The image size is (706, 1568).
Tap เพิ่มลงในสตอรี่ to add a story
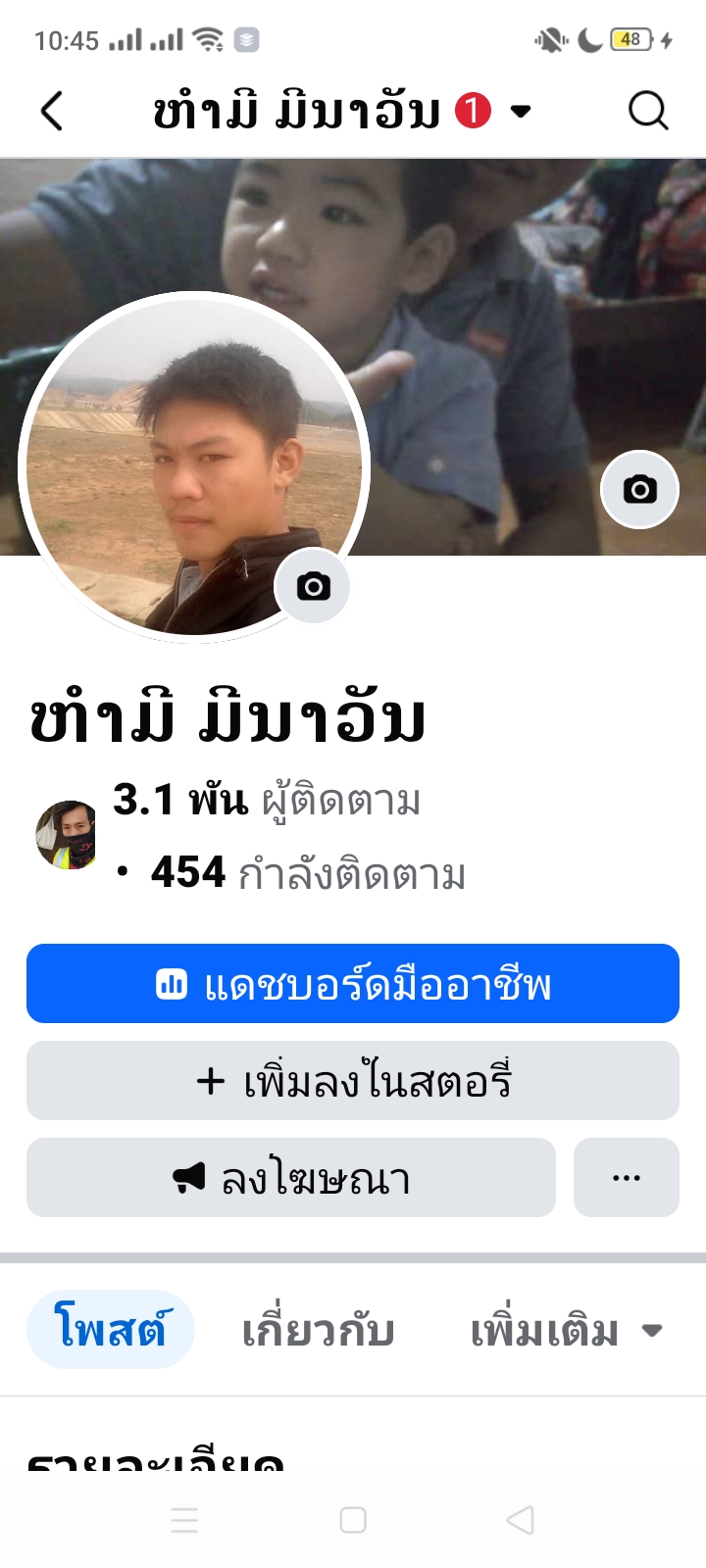[x=353, y=1081]
